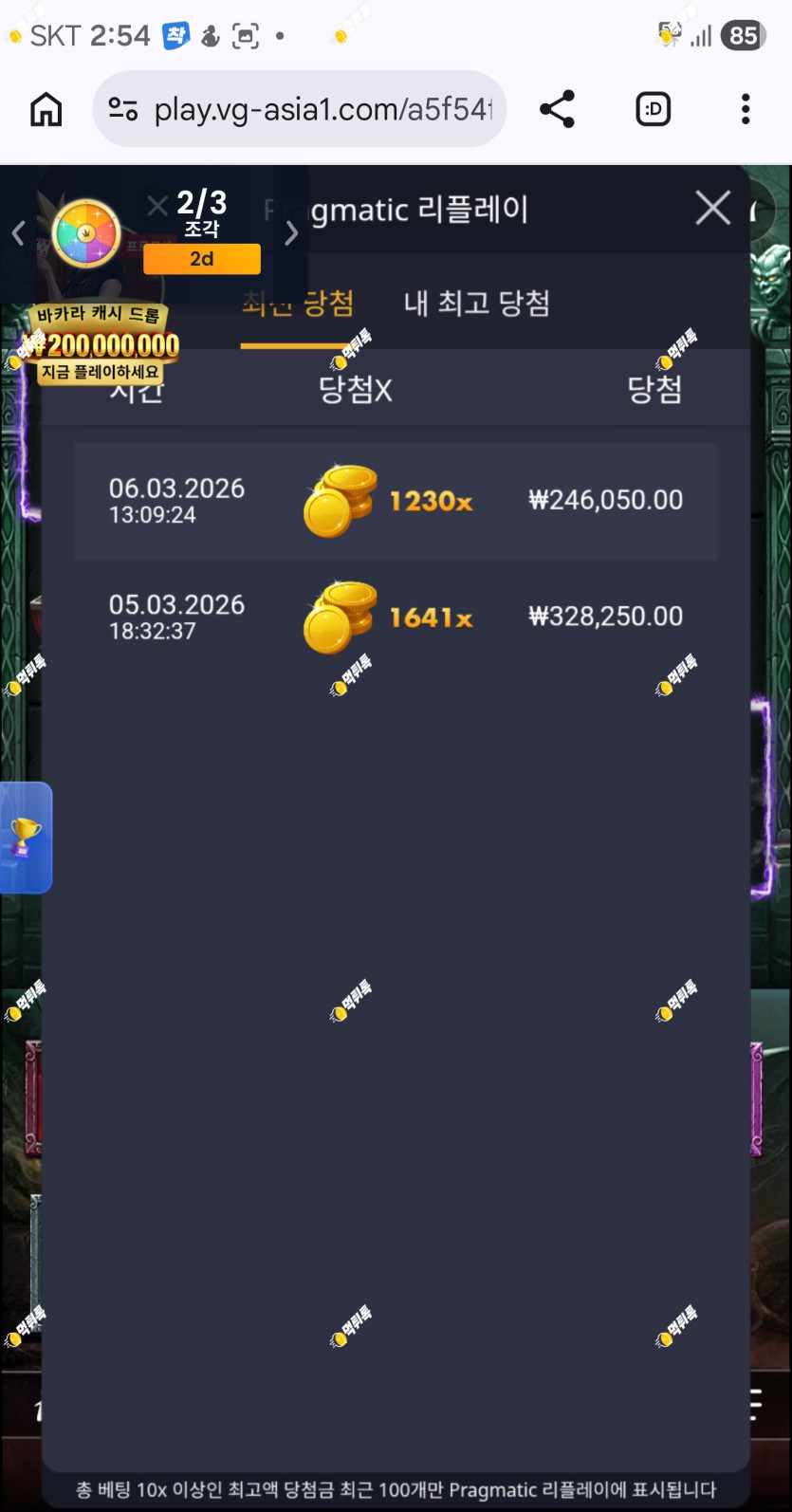Share the current page
Screen dimensions: 792x1512
(x=557, y=109)
